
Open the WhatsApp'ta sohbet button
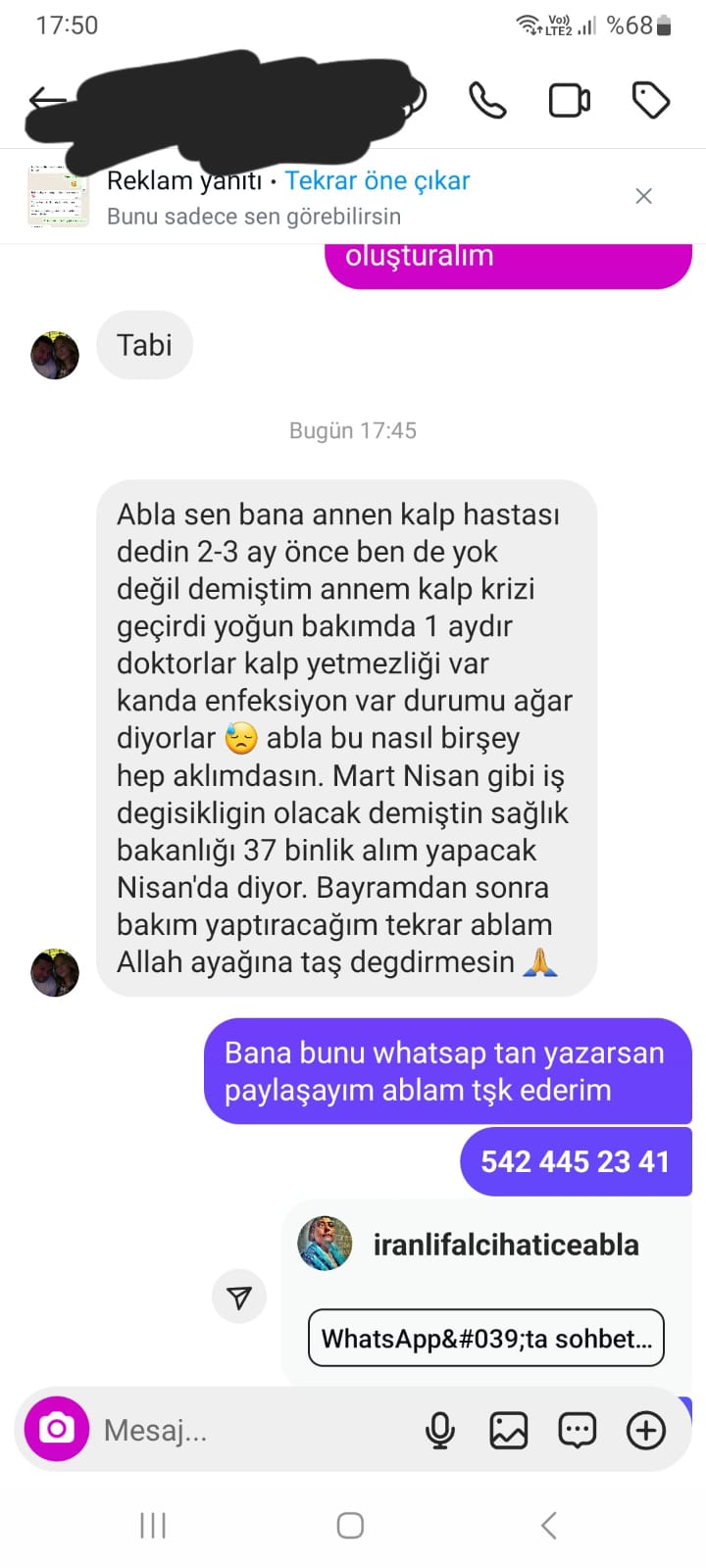pos(486,1338)
